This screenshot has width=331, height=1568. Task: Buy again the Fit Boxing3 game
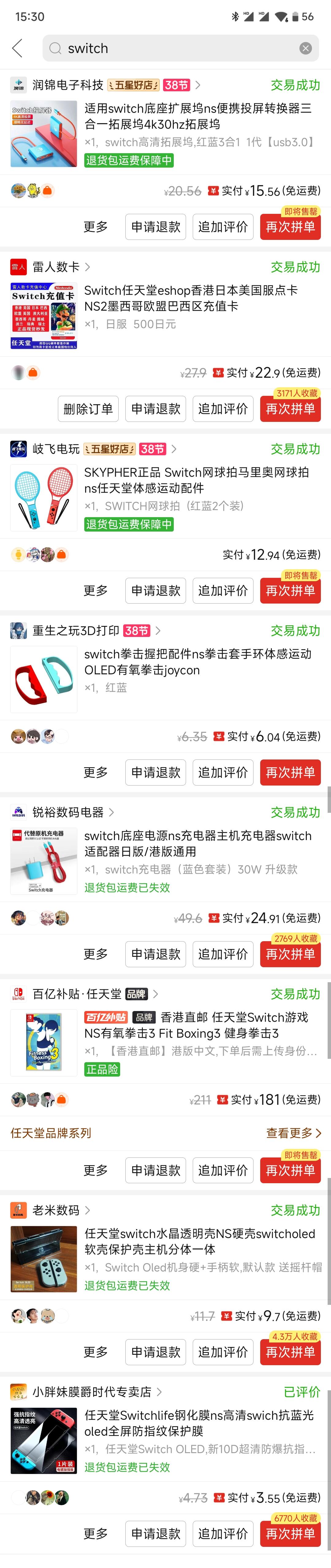pos(290,1171)
